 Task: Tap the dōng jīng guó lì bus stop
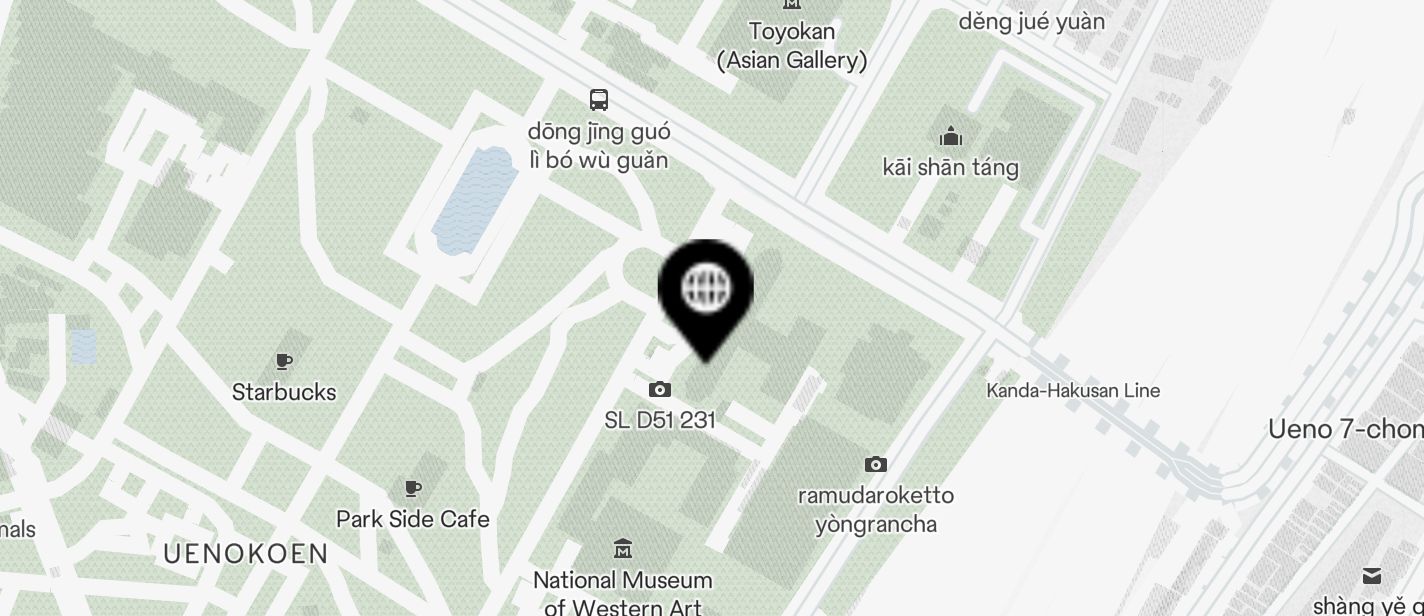click(599, 100)
